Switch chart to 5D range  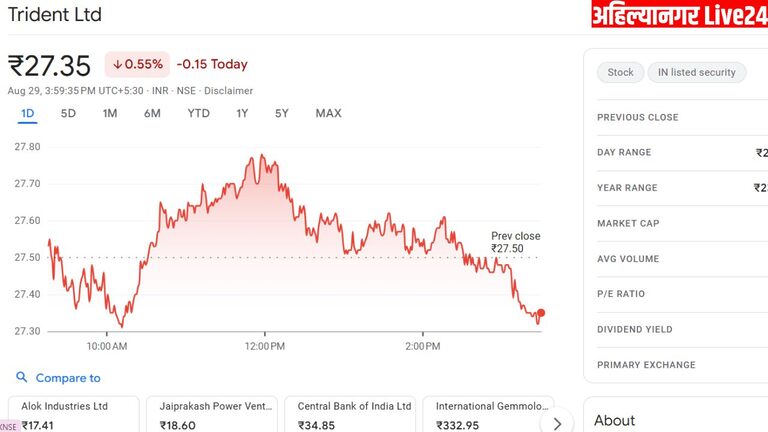(x=68, y=113)
